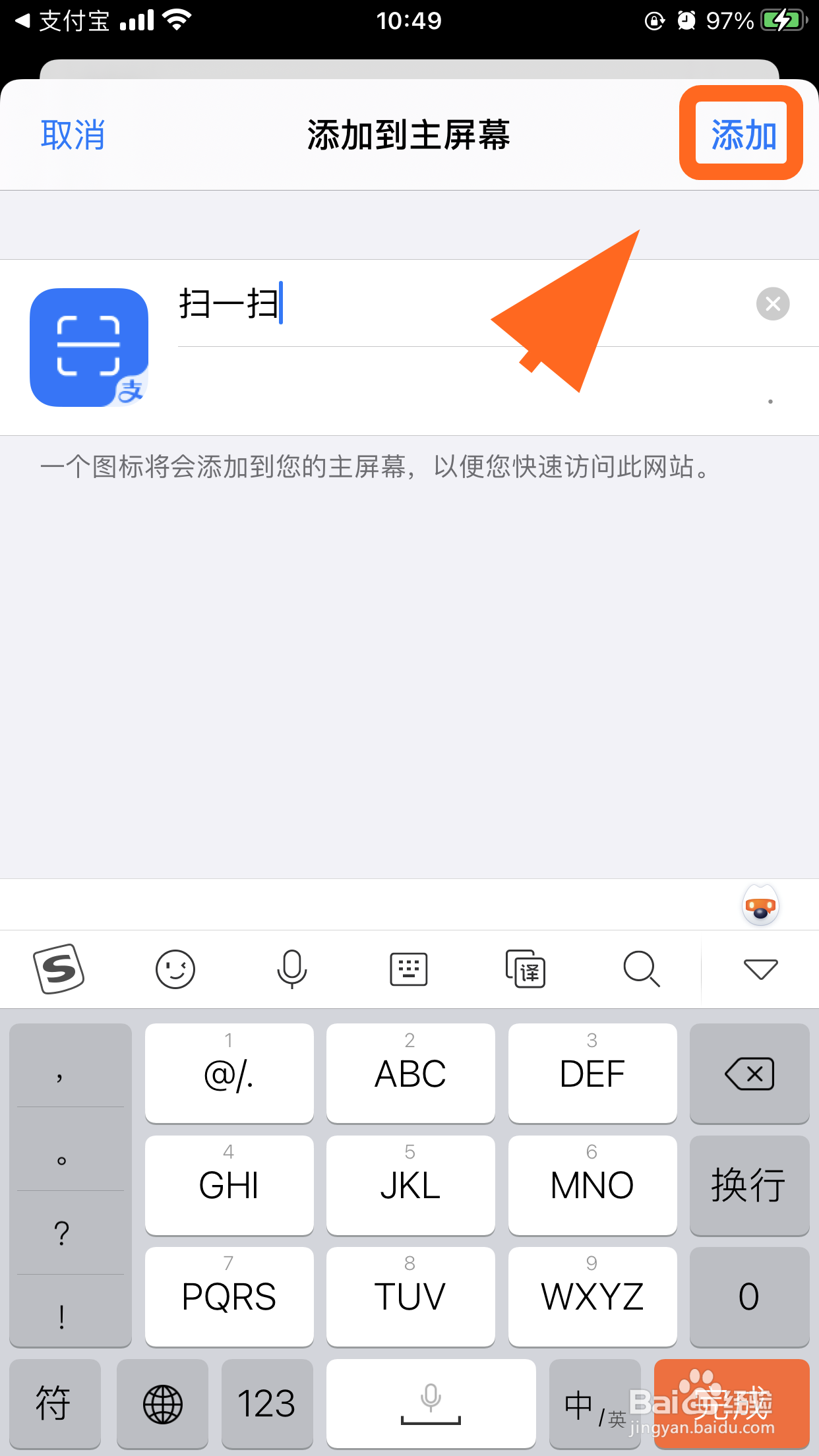This screenshot has width=819, height=1456.
Task: Tap the 添加到主屏幕 title text
Action: pos(409,135)
